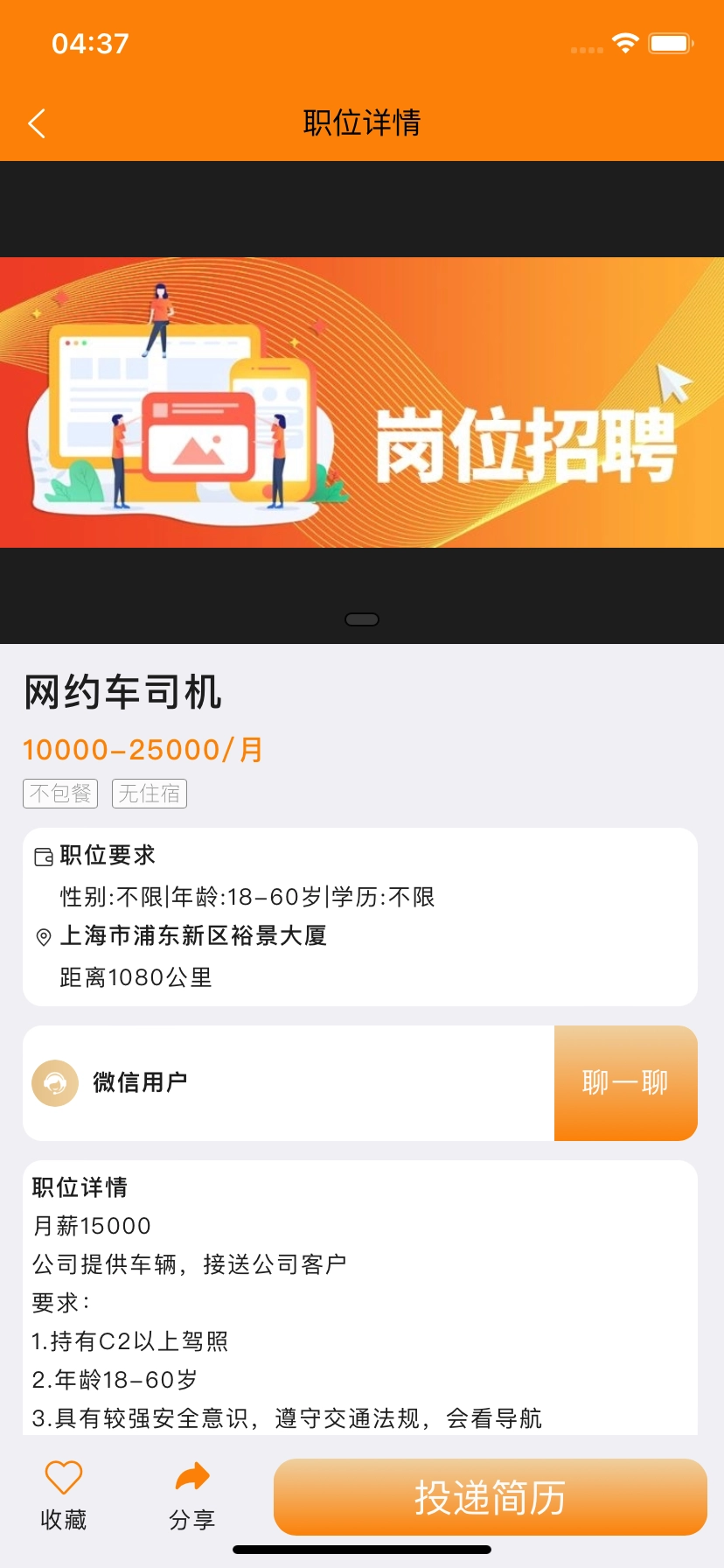Toggle the 无住宿 tag

(x=149, y=793)
